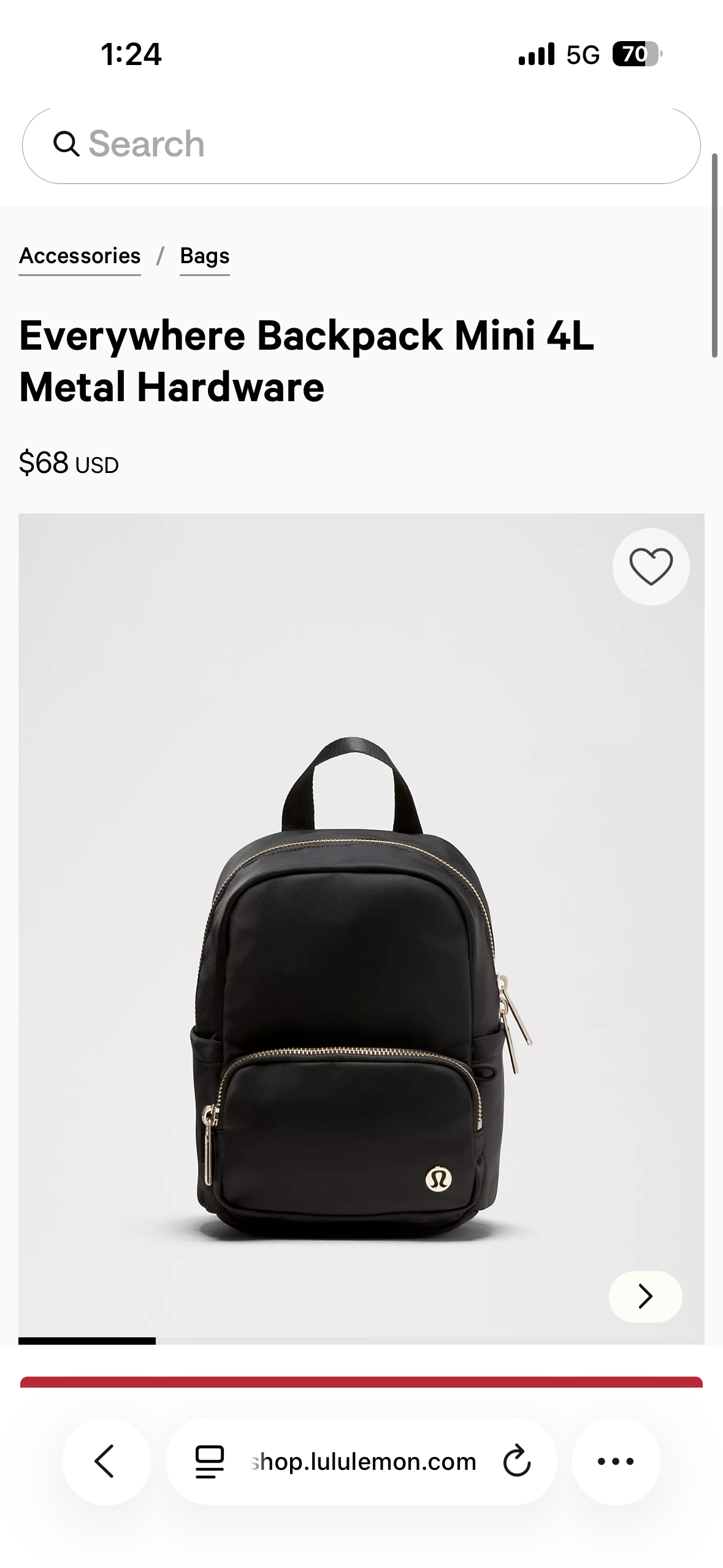Viewport: 723px width, 1568px height.
Task: Open the backpack product image
Action: pos(361,925)
